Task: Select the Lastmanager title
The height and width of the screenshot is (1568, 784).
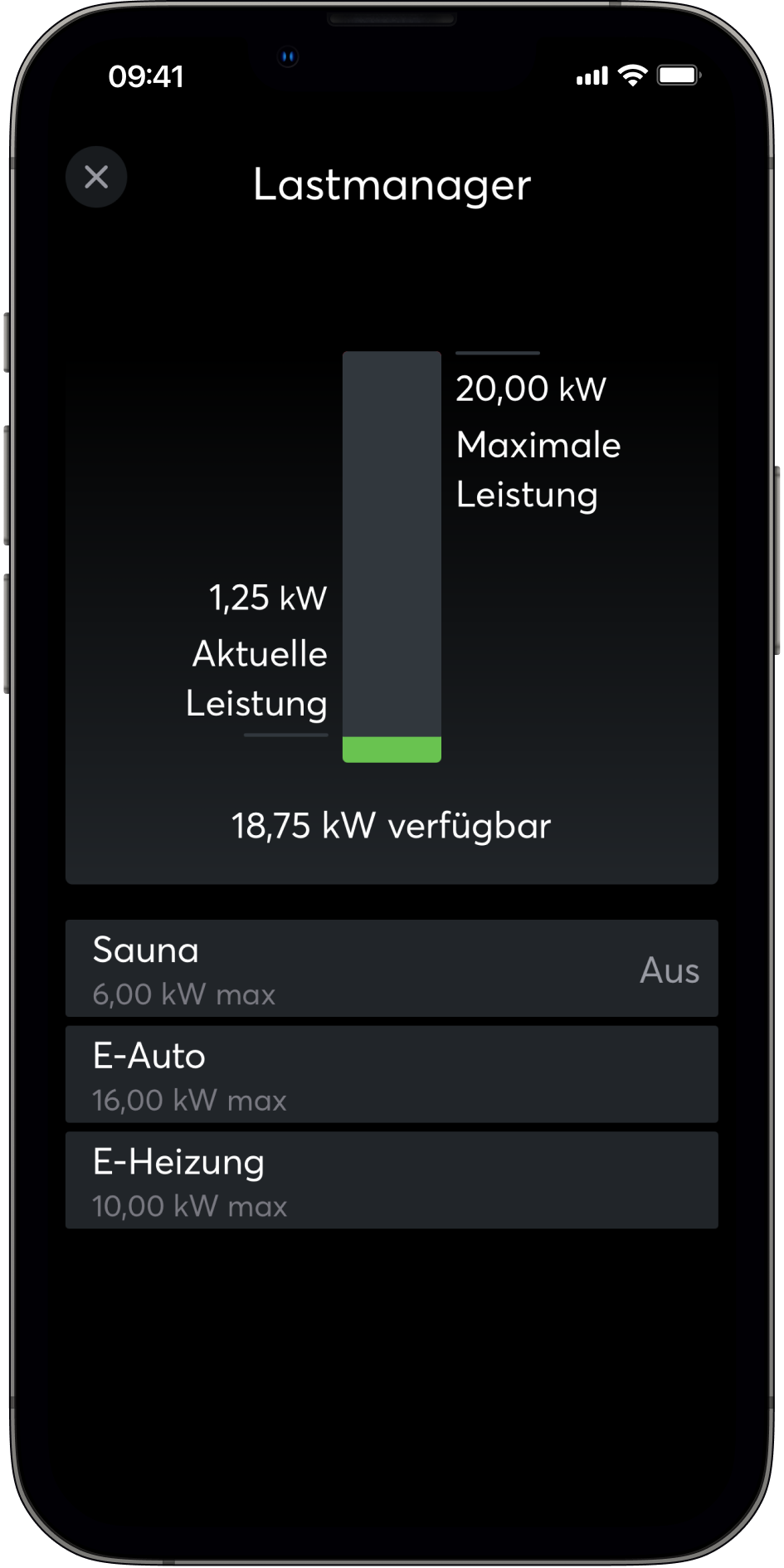Action: (x=392, y=186)
